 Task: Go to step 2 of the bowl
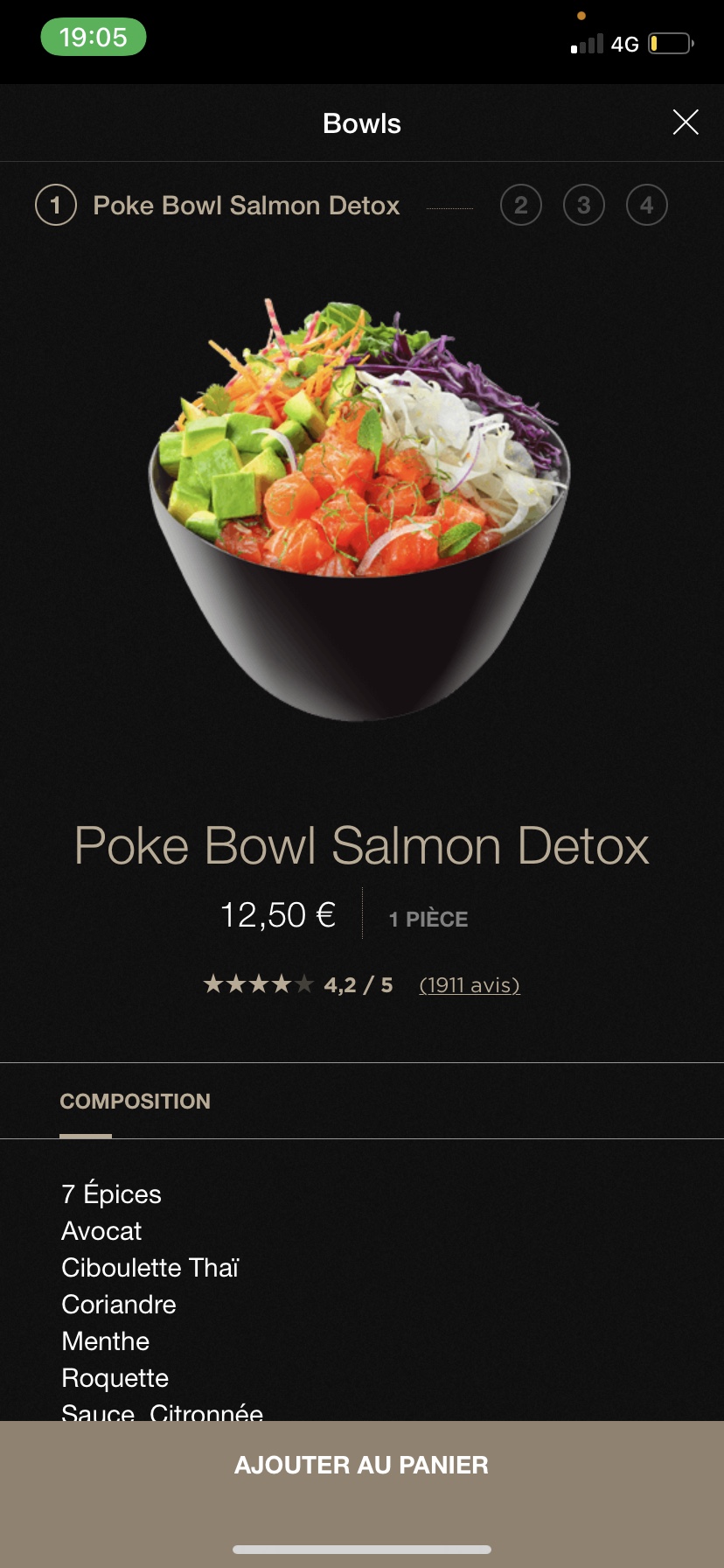point(521,206)
